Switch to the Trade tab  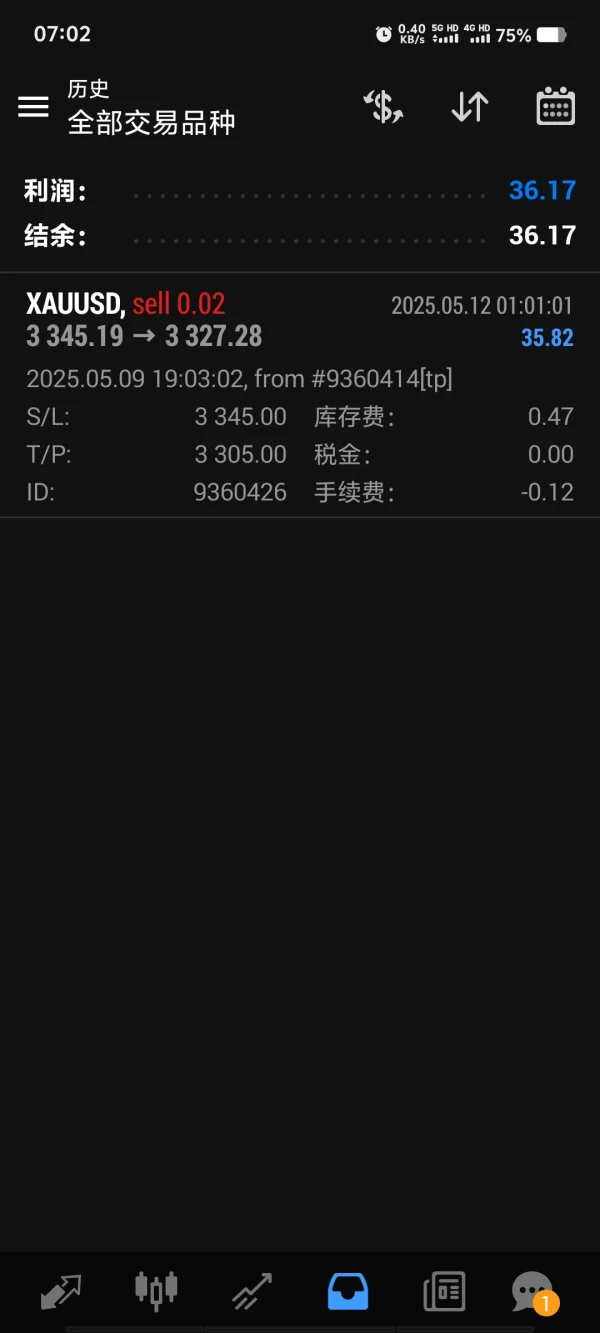pos(251,1291)
